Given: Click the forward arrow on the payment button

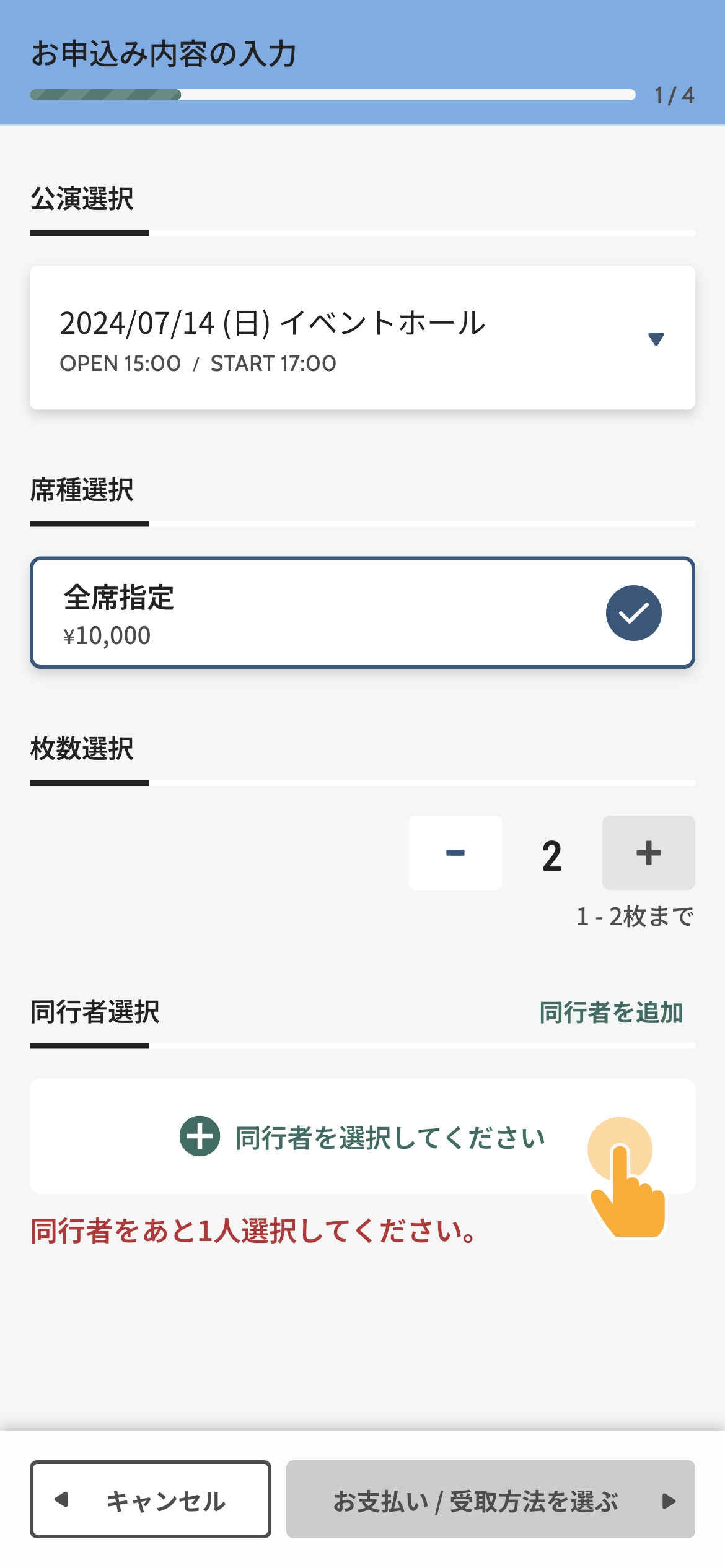Looking at the screenshot, I should [669, 1501].
